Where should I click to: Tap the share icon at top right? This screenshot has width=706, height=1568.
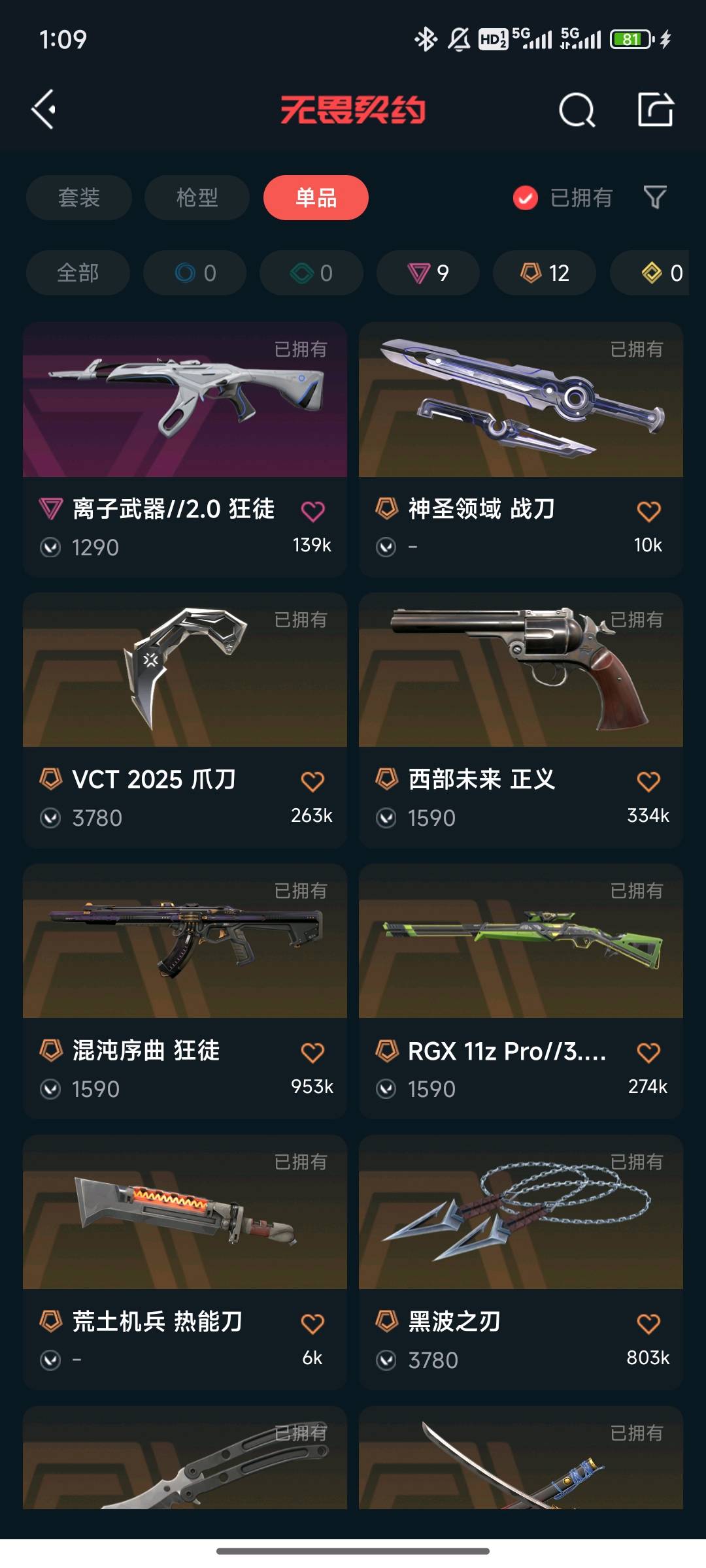(655, 109)
